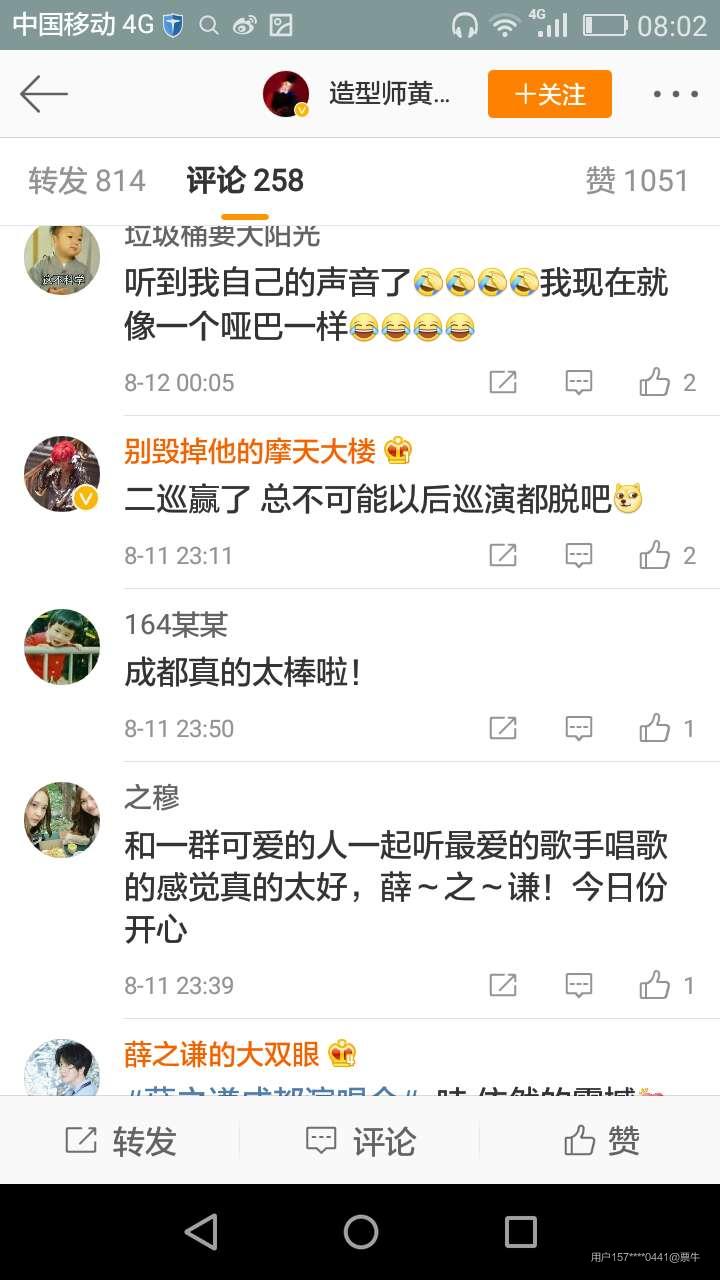Repost 之穆's comment

503,985
